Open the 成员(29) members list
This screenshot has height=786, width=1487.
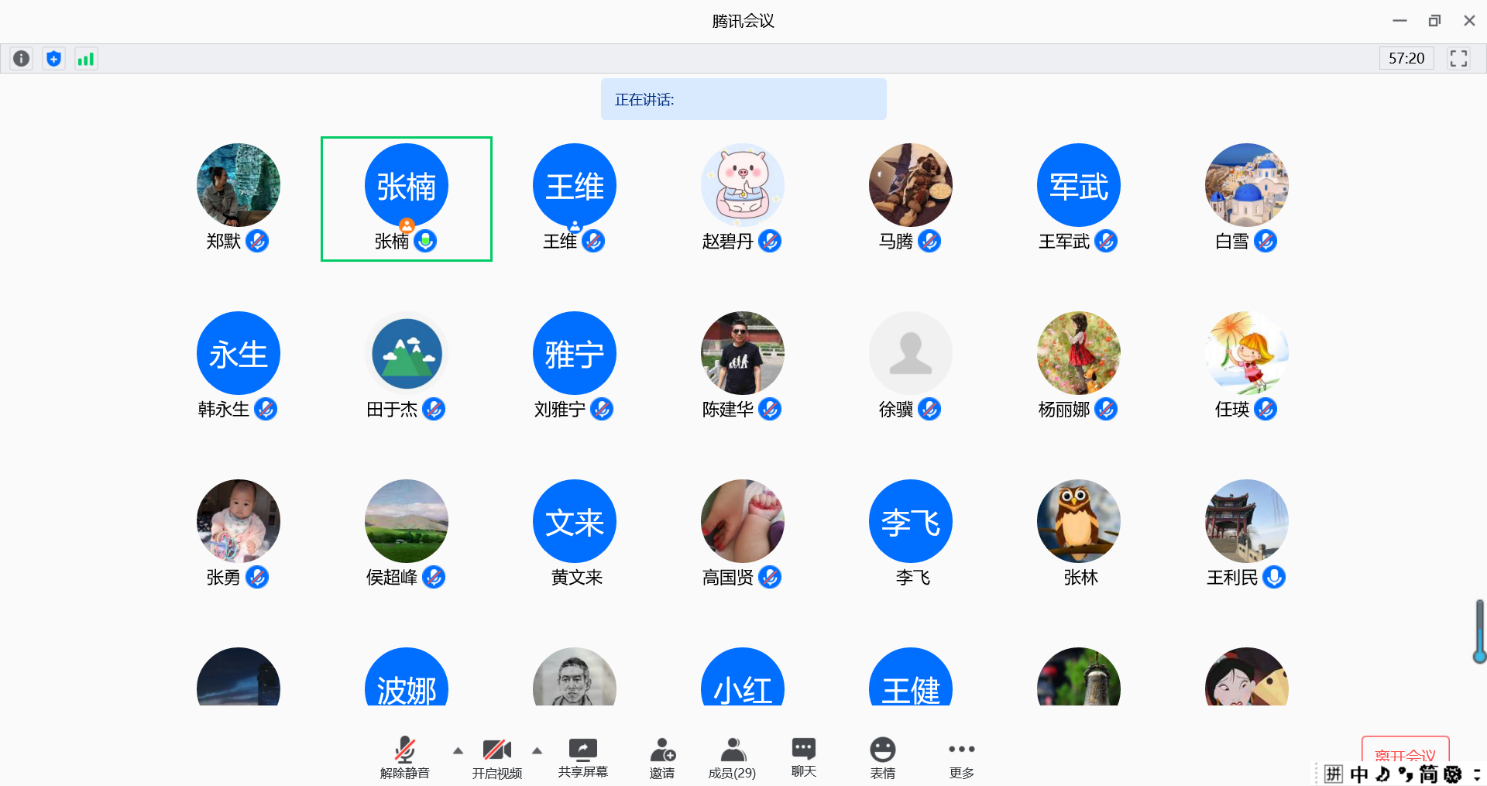pos(732,757)
